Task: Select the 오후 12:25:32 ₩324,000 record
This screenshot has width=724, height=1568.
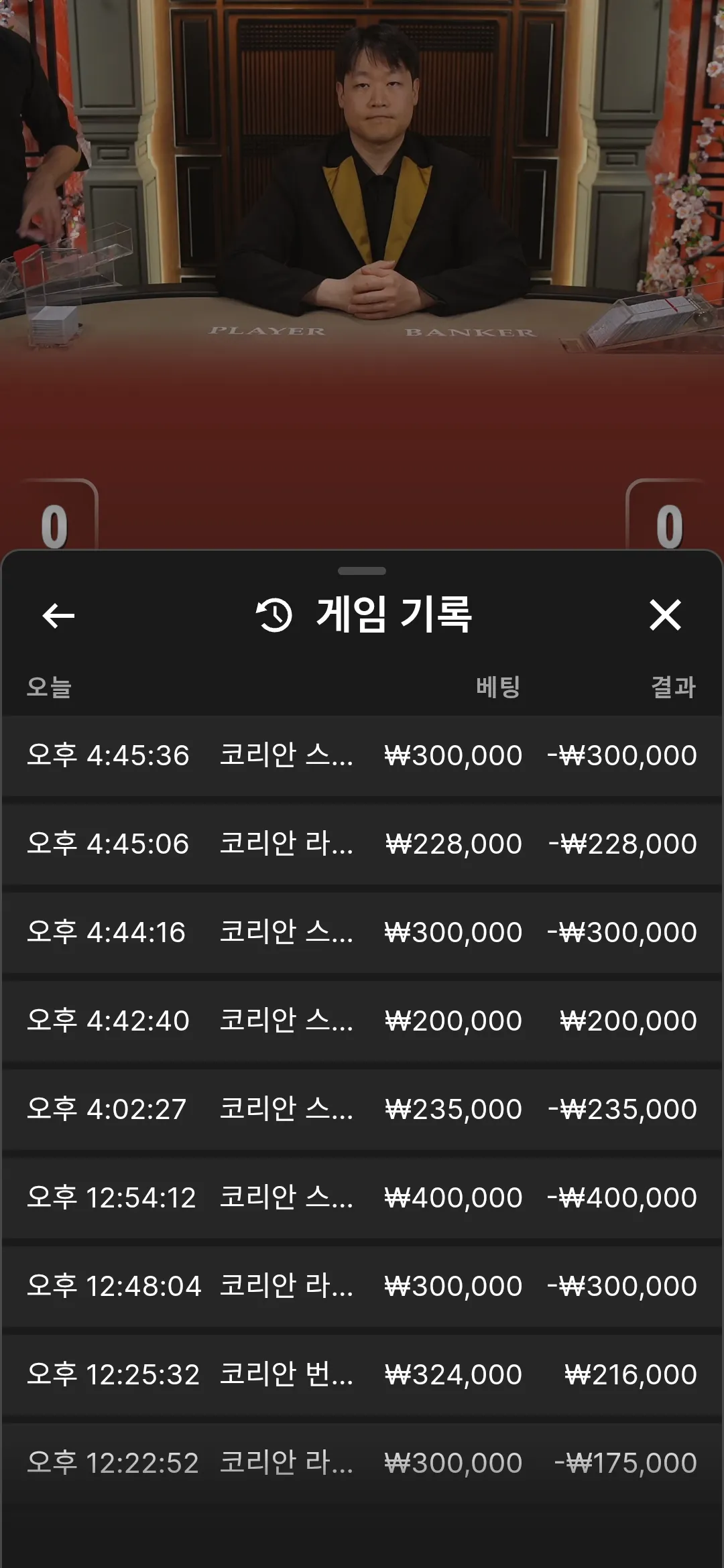Action: (x=362, y=1374)
